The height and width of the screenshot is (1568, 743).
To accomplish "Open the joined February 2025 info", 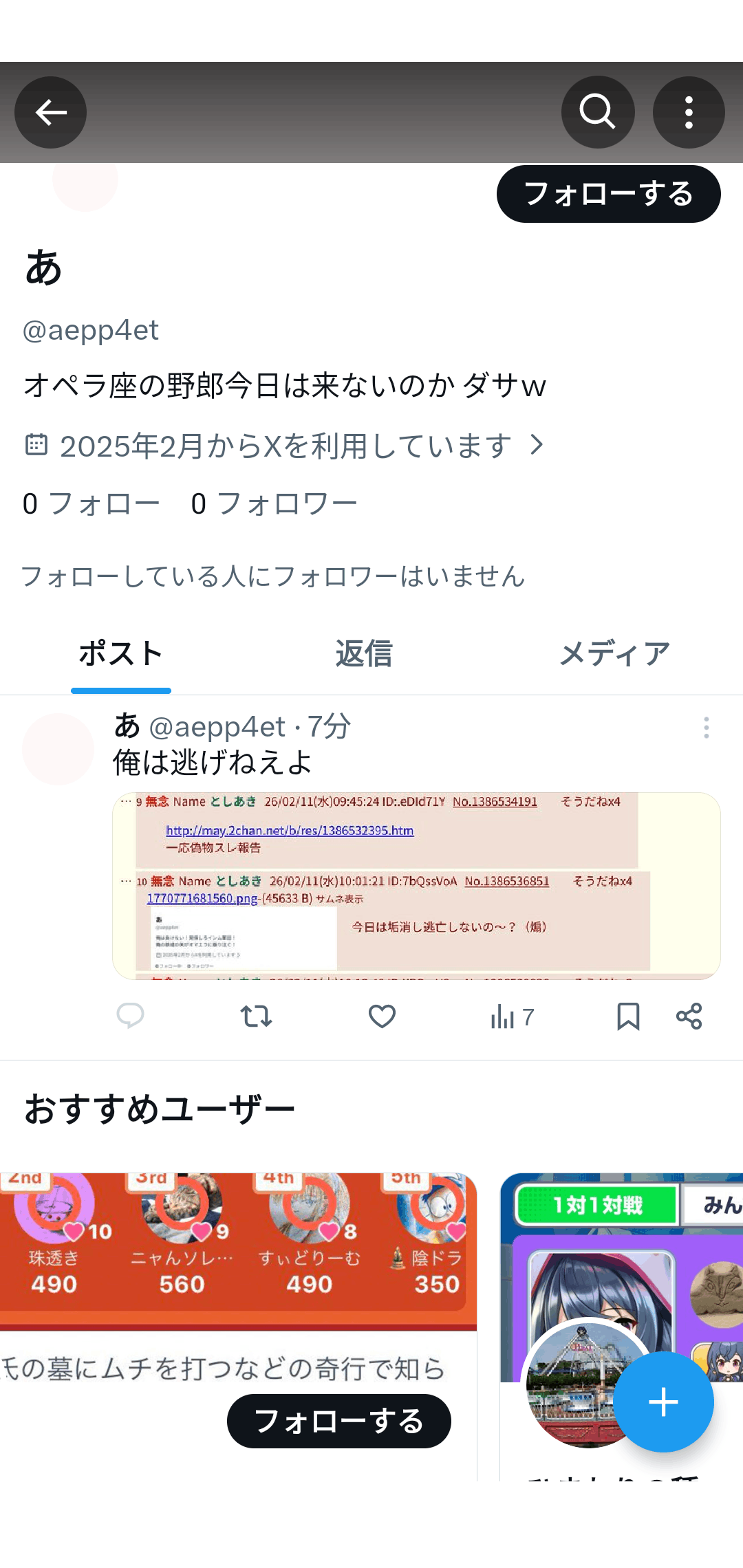I will (x=285, y=446).
